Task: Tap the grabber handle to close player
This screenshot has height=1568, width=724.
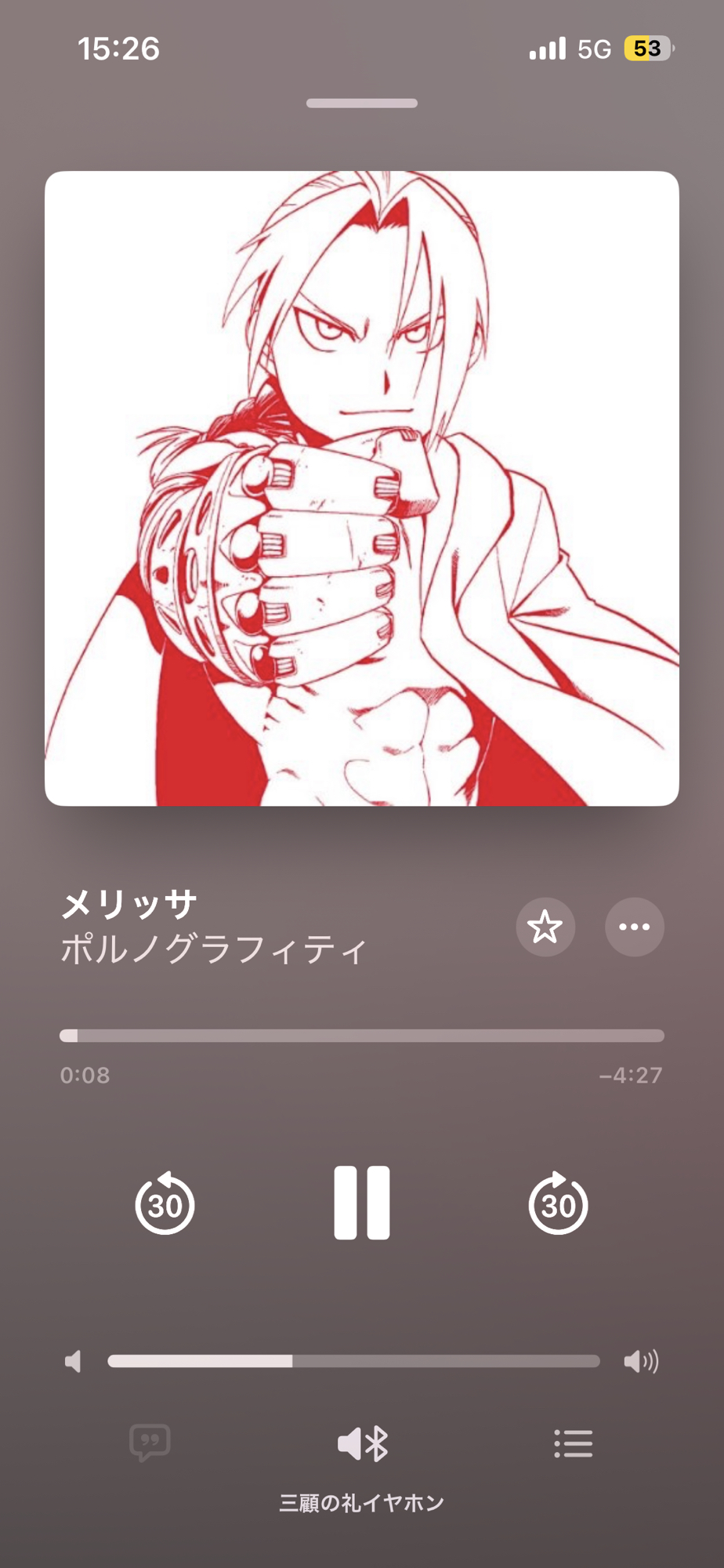Action: click(361, 103)
